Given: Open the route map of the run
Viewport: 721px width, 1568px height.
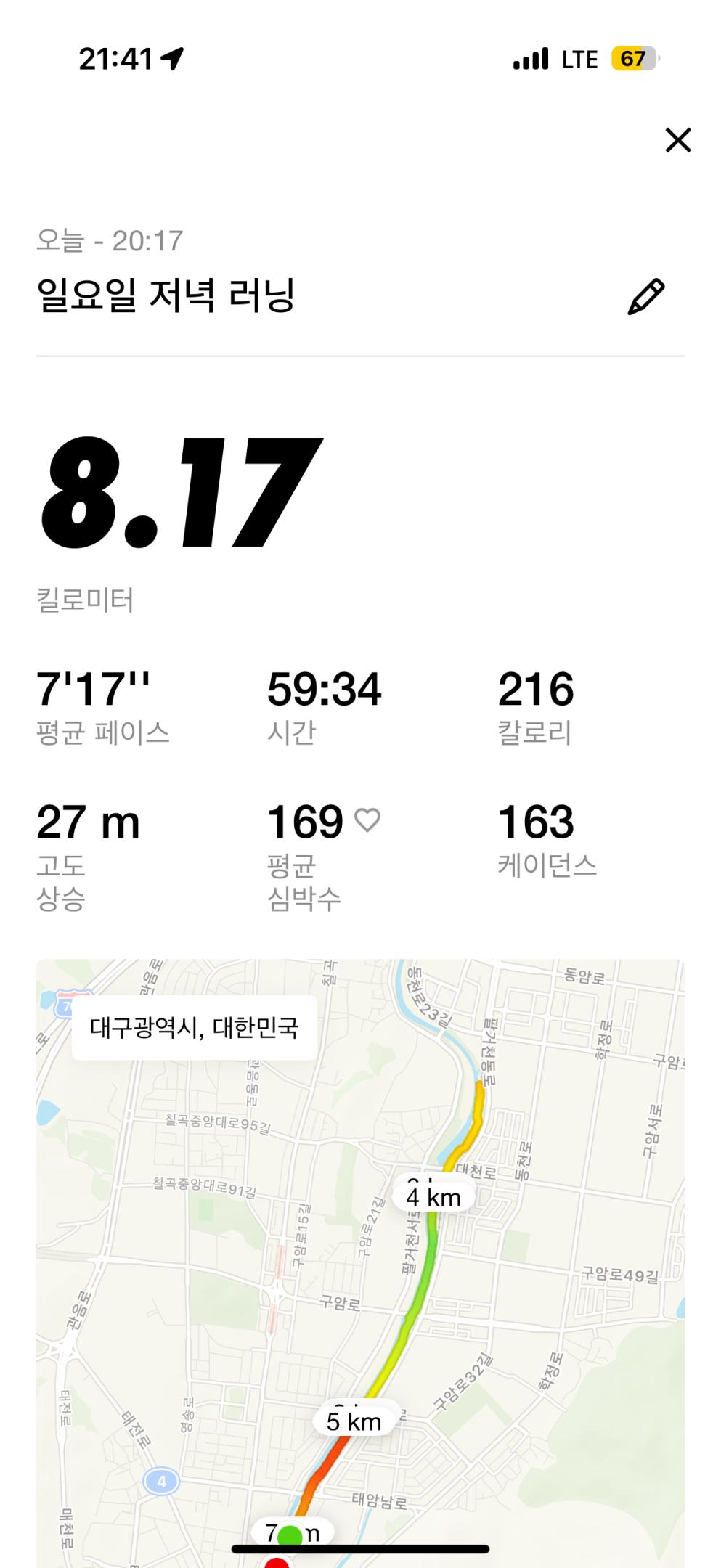Looking at the screenshot, I should pyautogui.click(x=360, y=1263).
